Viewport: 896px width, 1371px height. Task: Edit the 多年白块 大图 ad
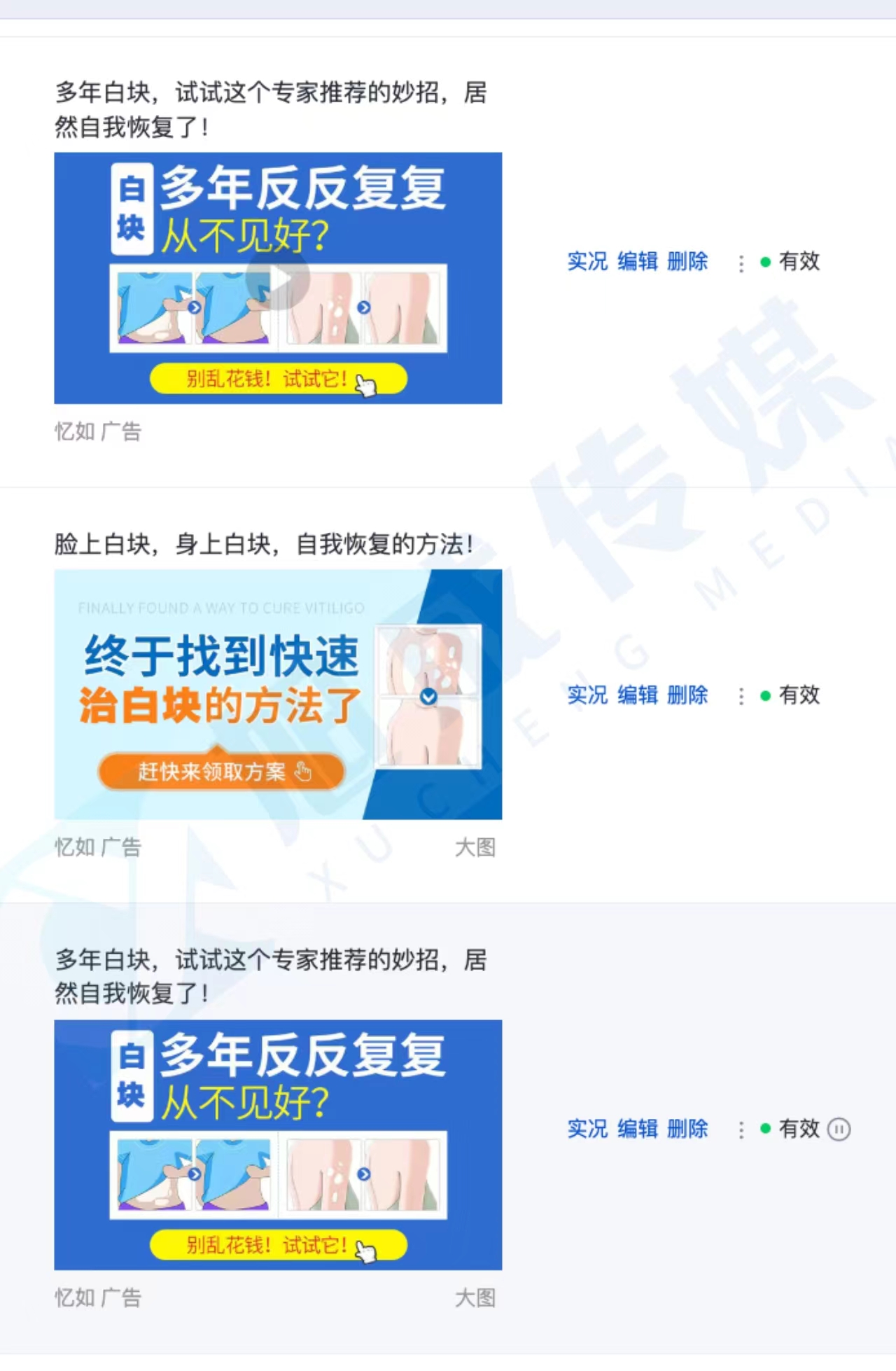click(x=637, y=1129)
